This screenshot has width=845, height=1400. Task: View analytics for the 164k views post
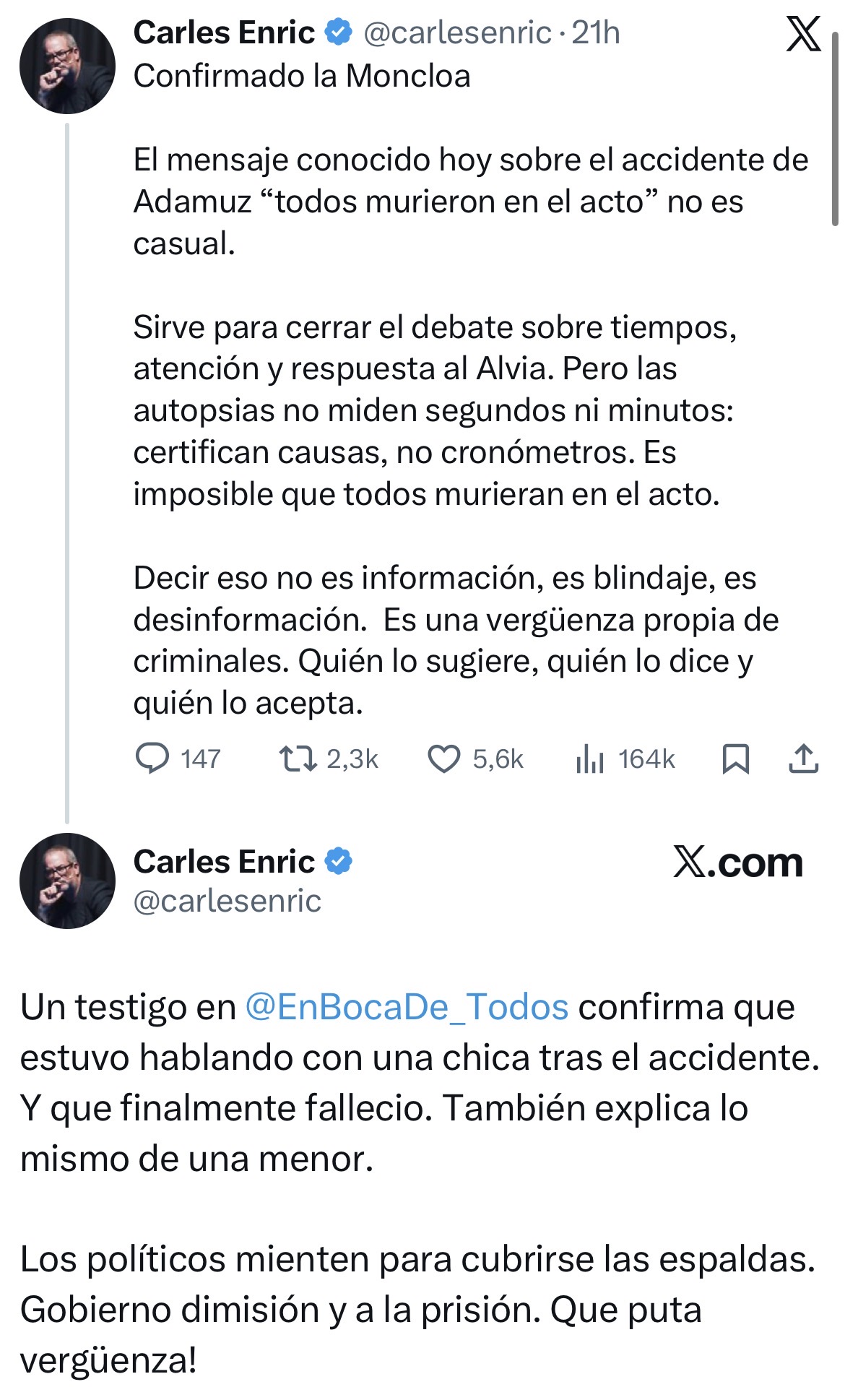[590, 759]
